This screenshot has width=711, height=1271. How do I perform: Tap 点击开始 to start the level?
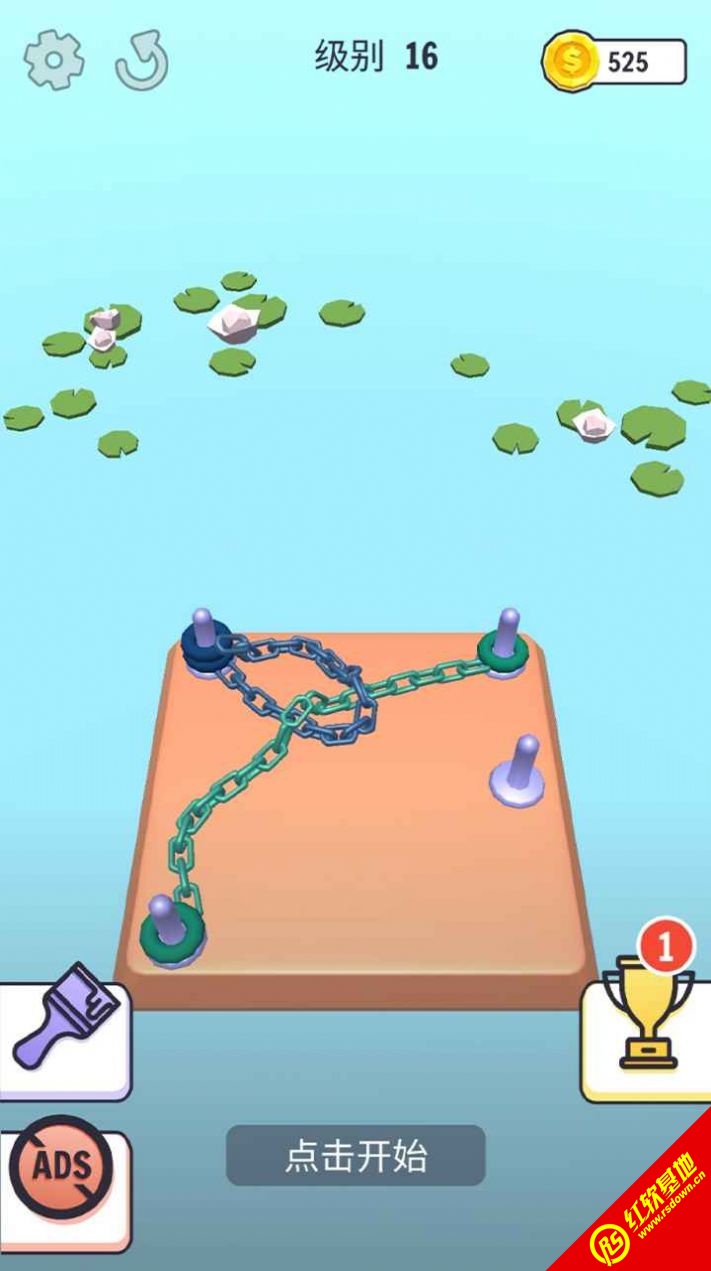pyautogui.click(x=356, y=1156)
